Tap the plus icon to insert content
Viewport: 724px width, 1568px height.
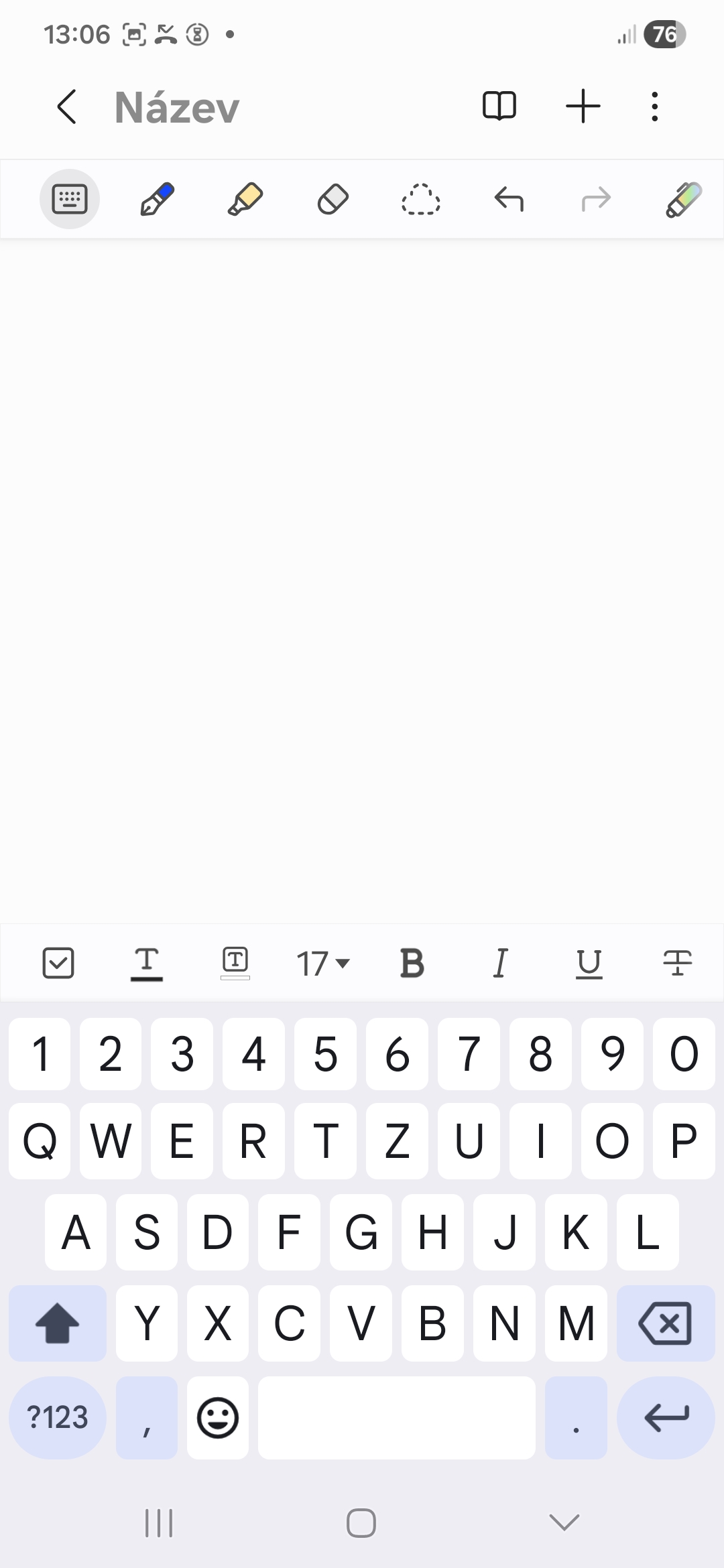583,106
